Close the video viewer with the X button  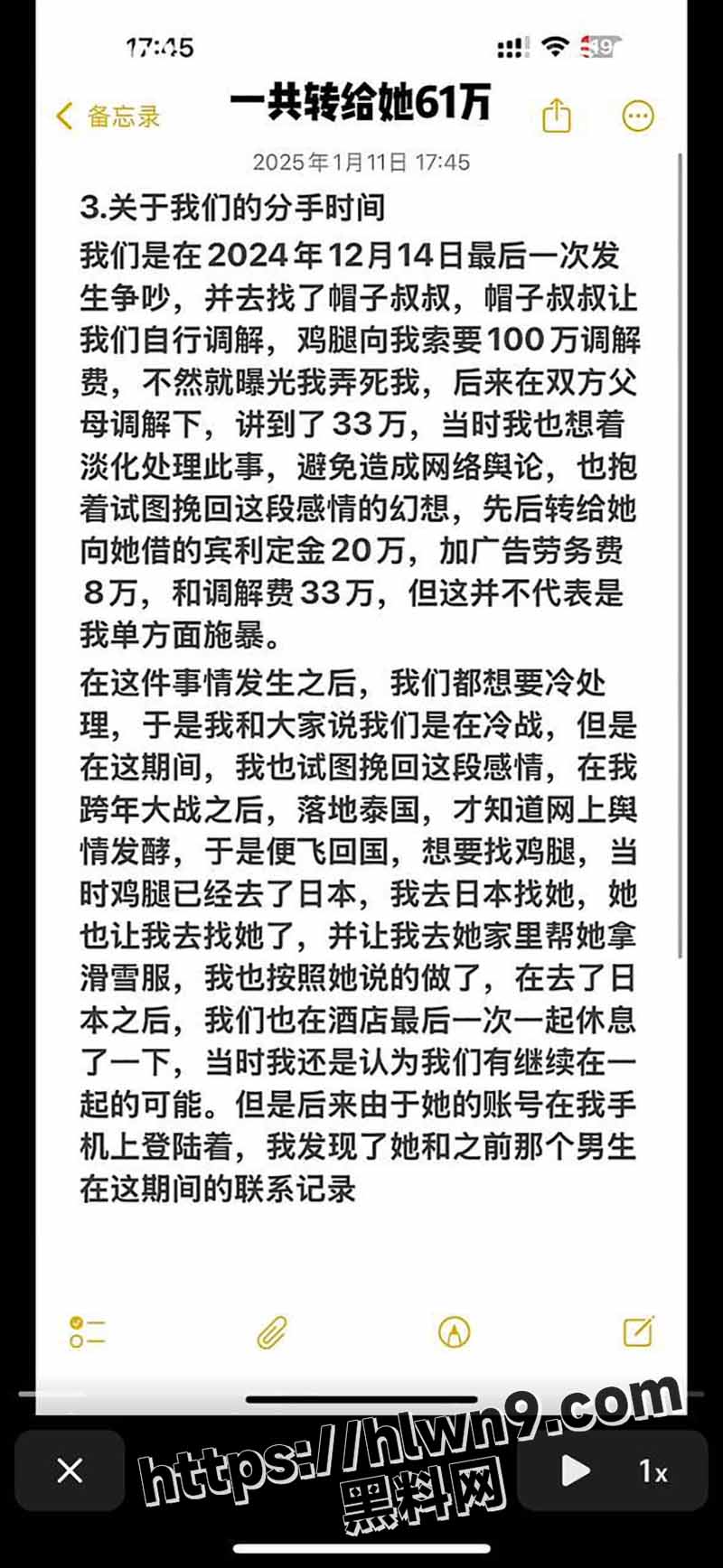click(x=70, y=1470)
